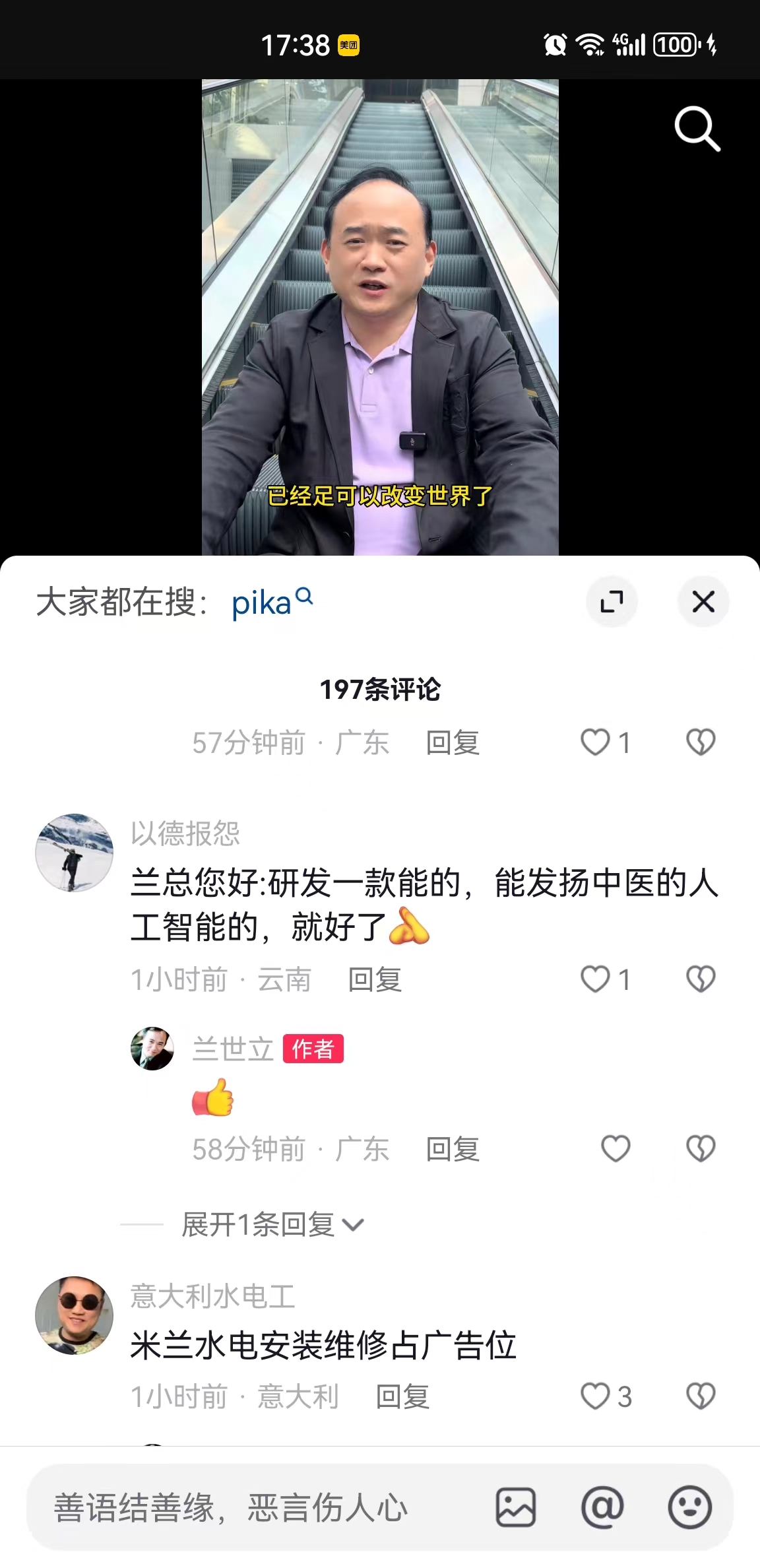Reply to 兰世立's thumbs-up reply

point(453,1150)
